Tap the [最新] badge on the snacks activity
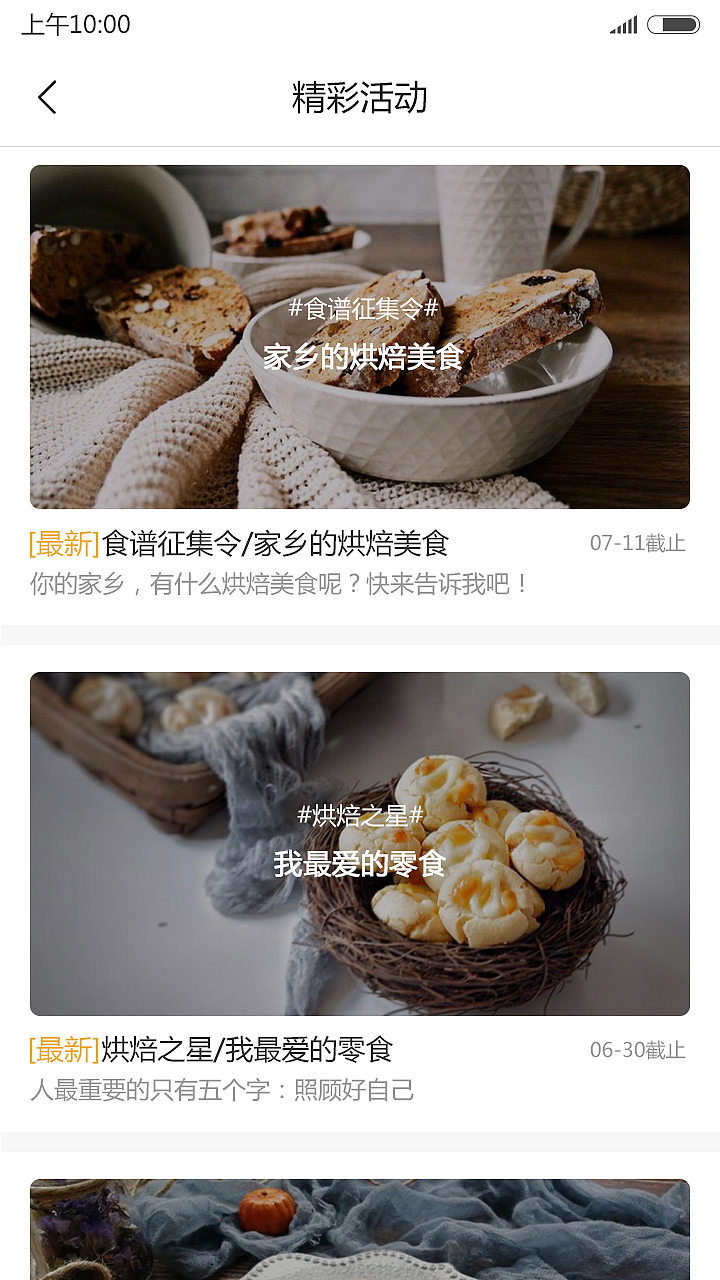This screenshot has width=720, height=1280. 60,1050
